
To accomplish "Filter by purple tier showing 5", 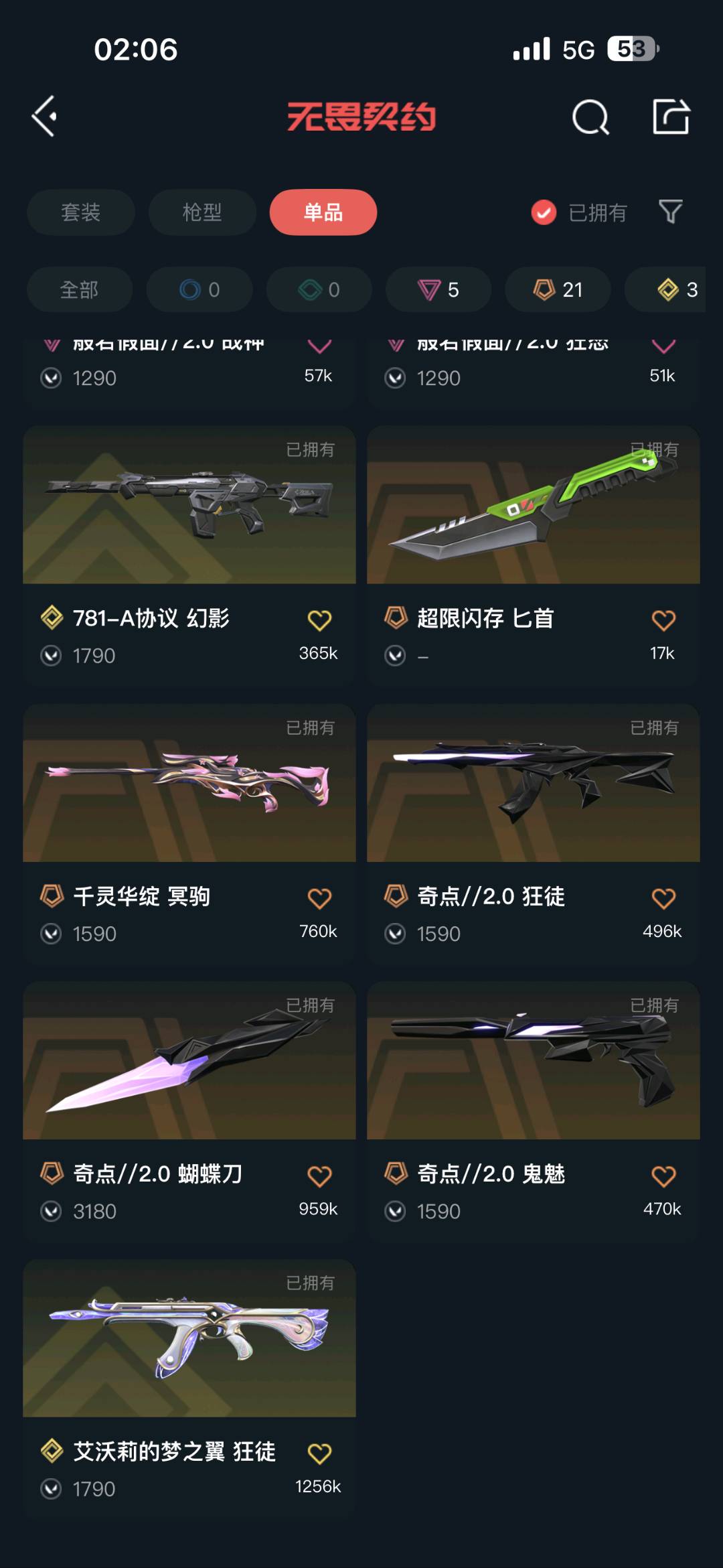I will 438,289.
